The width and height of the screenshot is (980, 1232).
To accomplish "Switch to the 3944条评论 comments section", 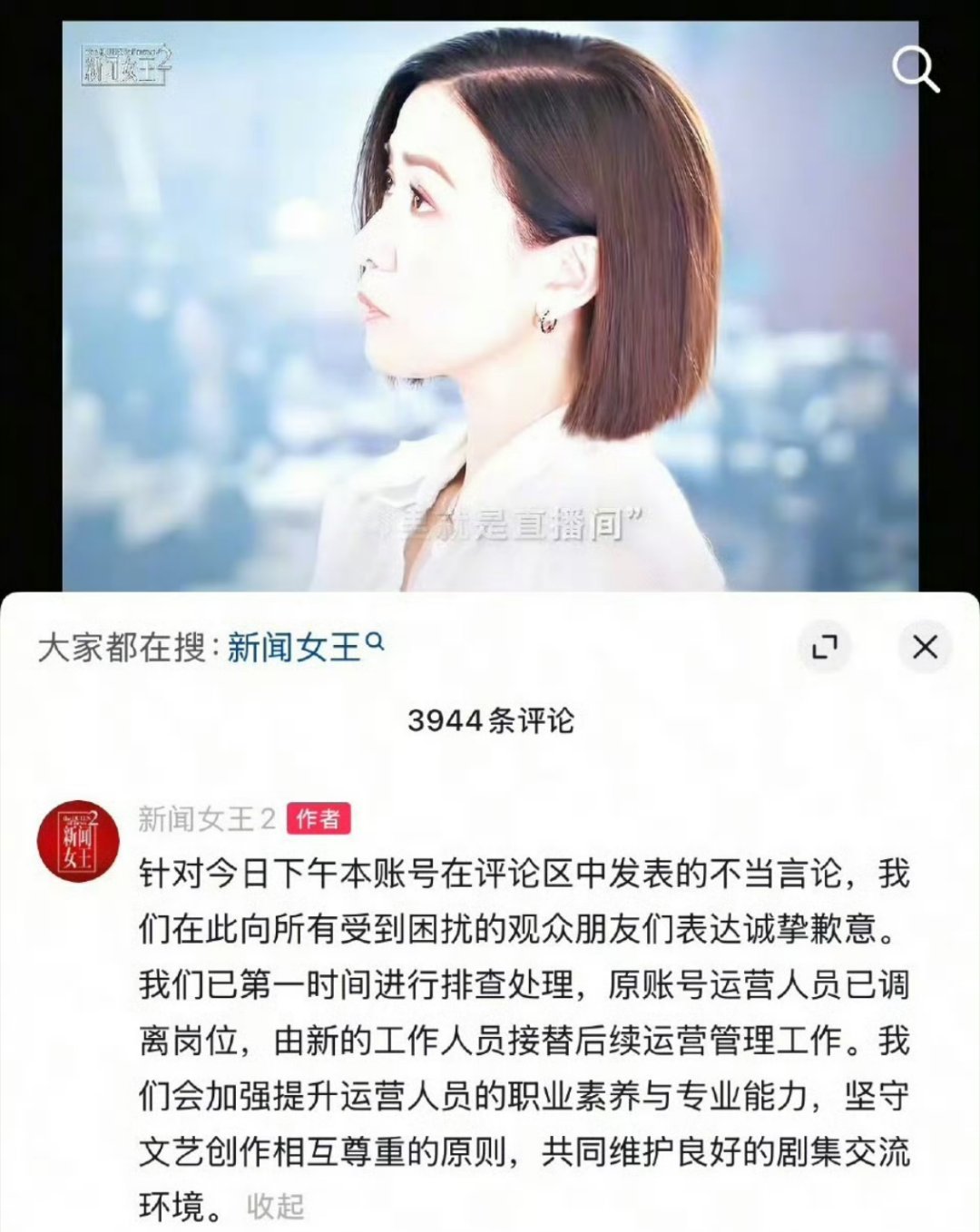I will coord(490,721).
